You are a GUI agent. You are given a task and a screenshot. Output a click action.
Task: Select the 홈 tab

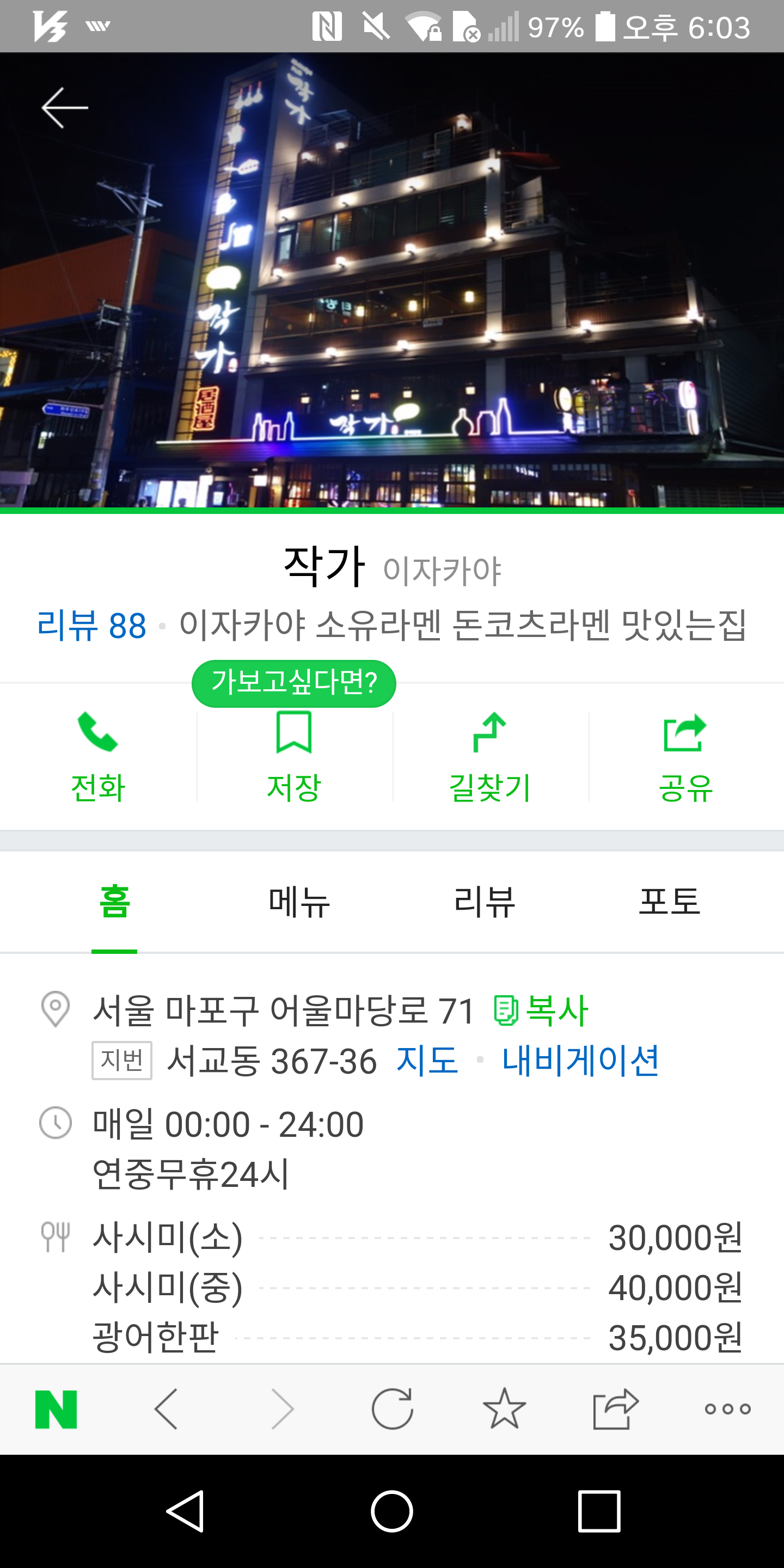(x=114, y=902)
